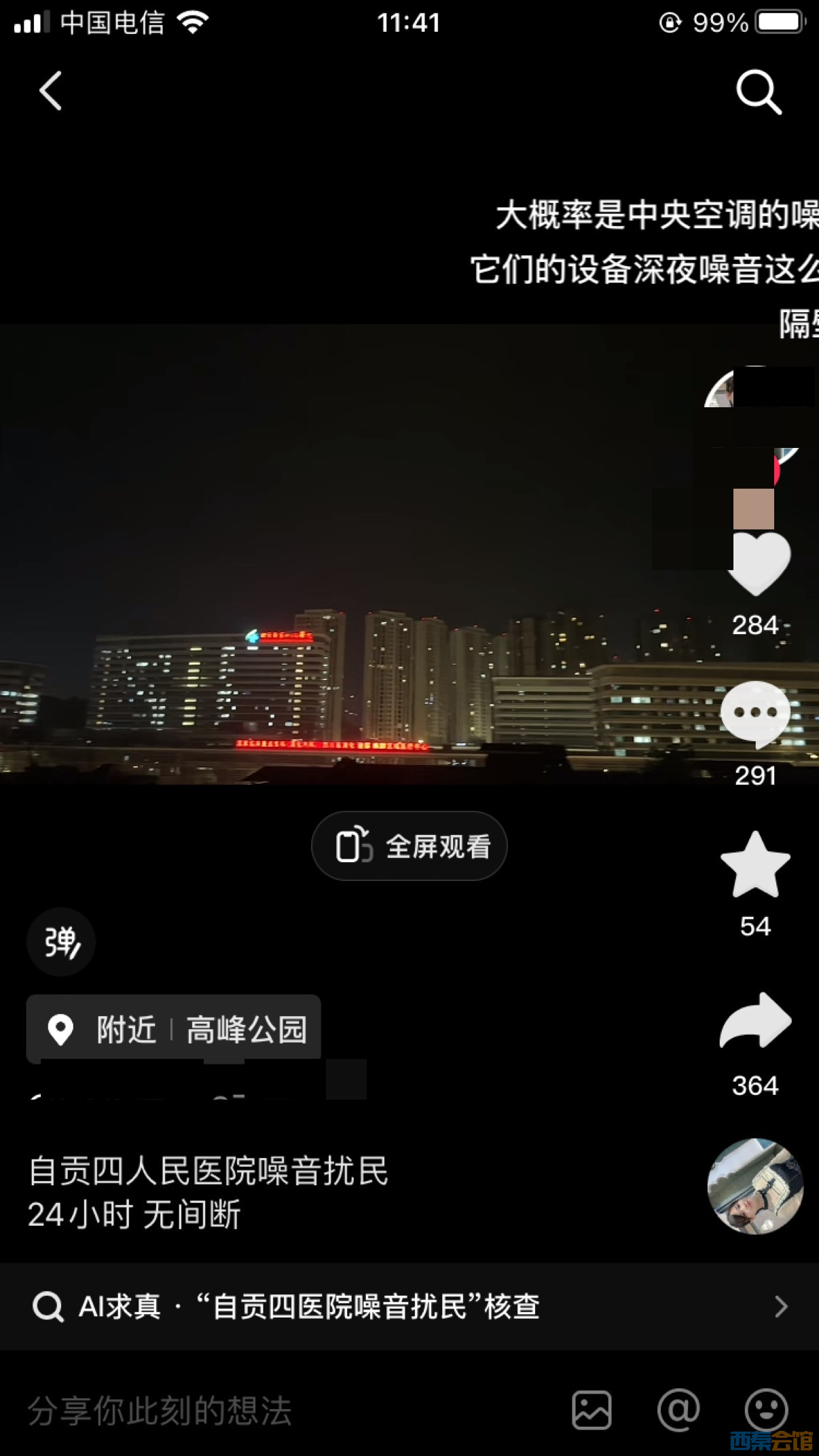Select the 附近 label in location bar
The image size is (819, 1456).
(x=126, y=1029)
